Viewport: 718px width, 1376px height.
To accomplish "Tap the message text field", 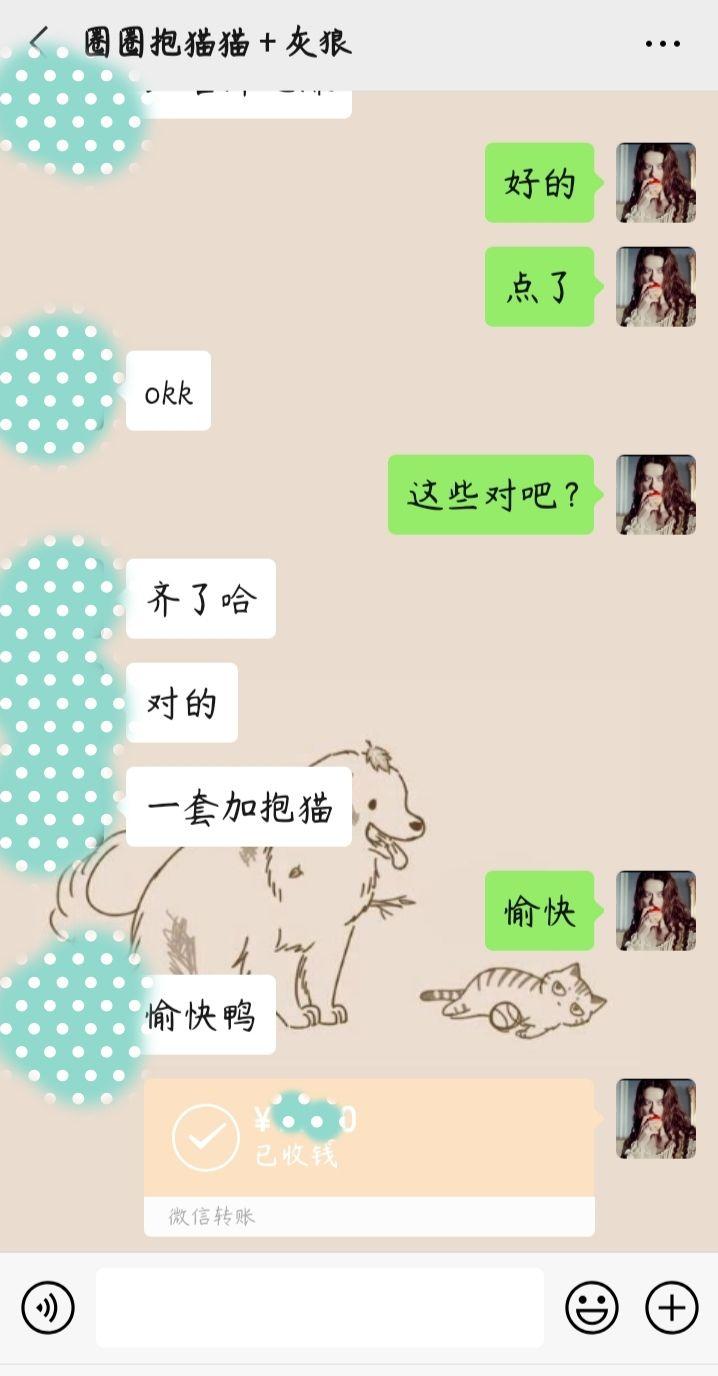I will click(x=320, y=1307).
